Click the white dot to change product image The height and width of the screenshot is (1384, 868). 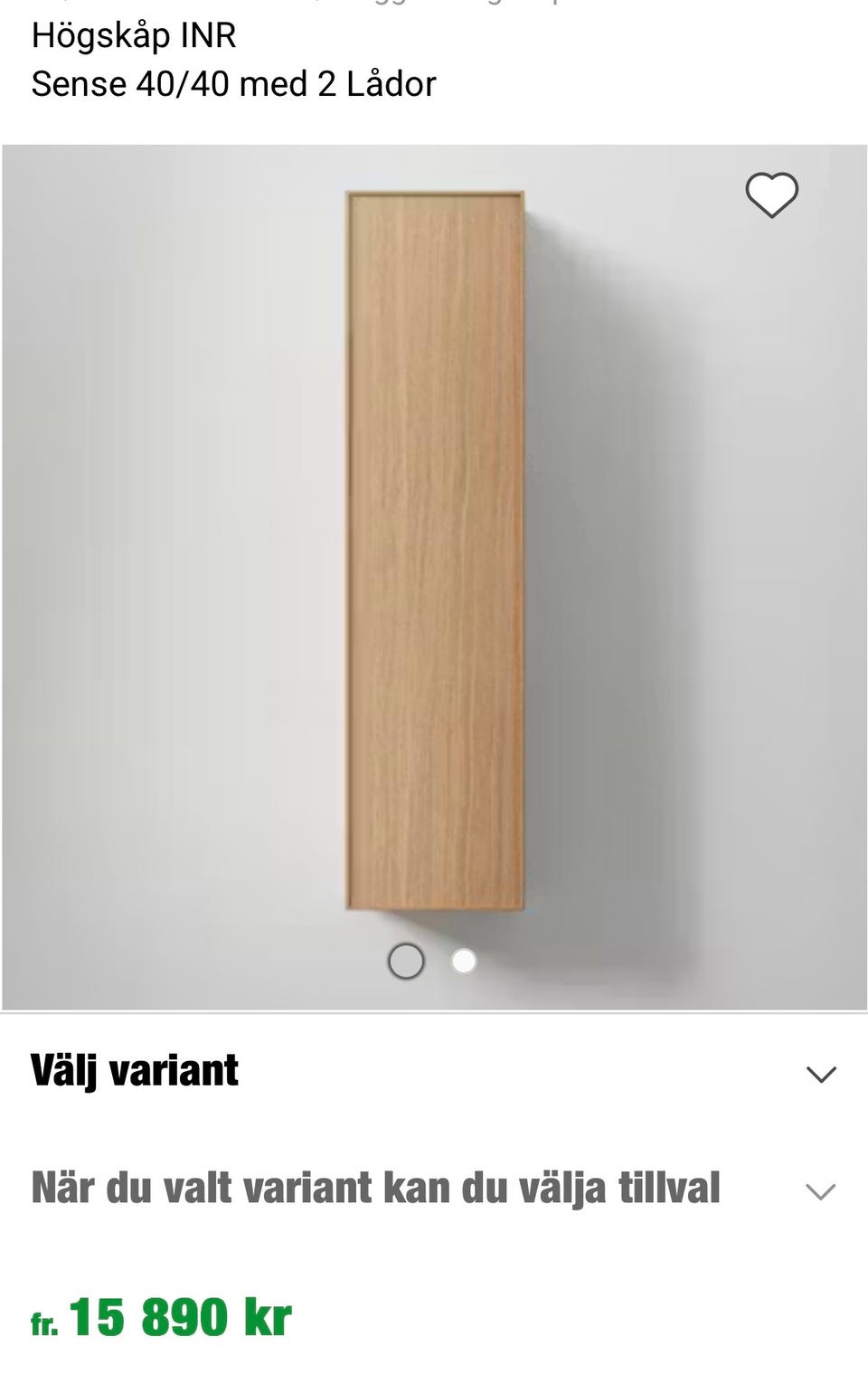point(464,961)
